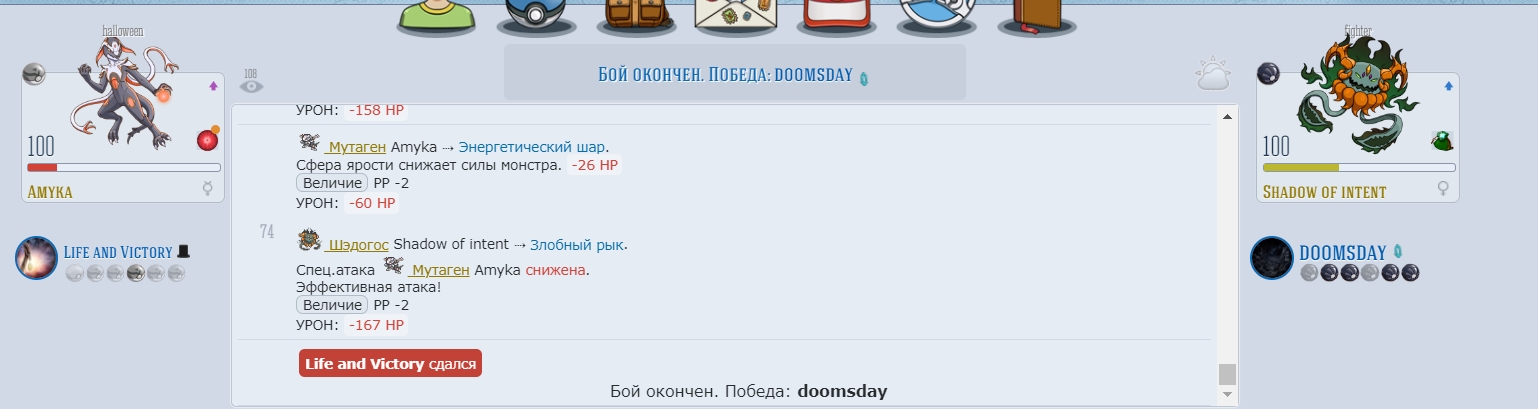Open Мутаген link in Спец.атака line

point(440,270)
